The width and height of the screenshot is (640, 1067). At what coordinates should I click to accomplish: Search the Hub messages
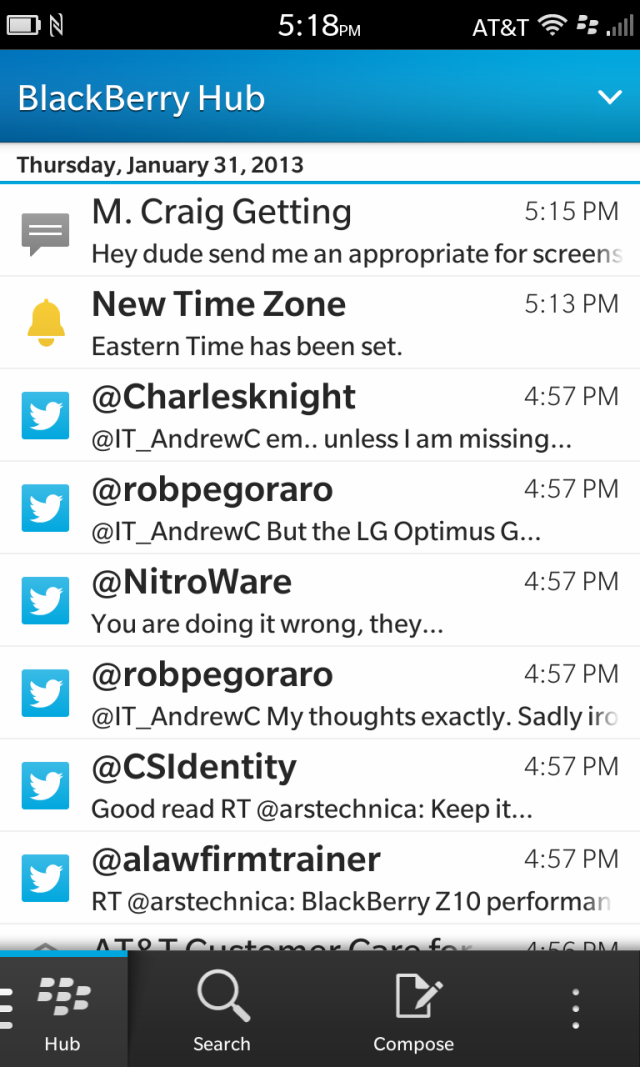221,1010
